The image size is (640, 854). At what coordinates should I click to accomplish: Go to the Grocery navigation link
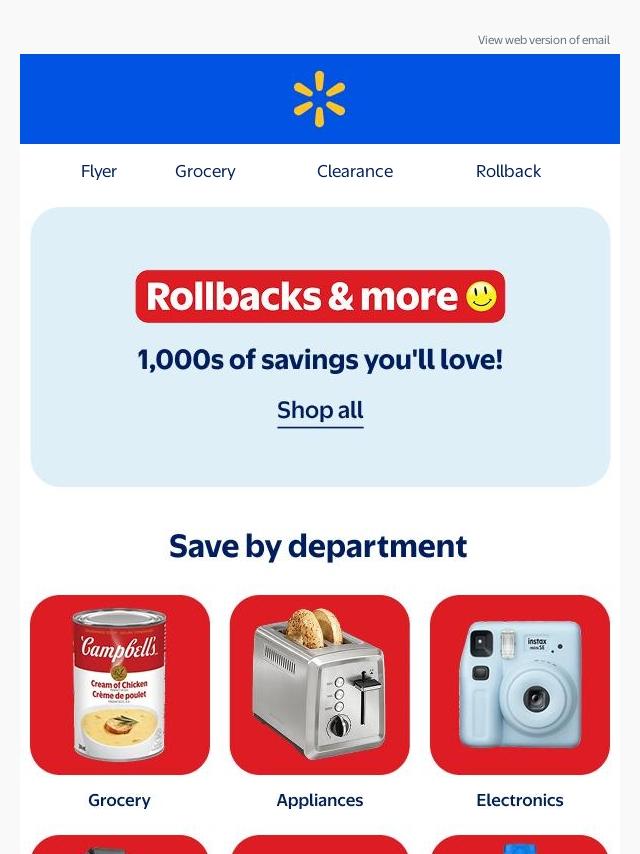205,171
